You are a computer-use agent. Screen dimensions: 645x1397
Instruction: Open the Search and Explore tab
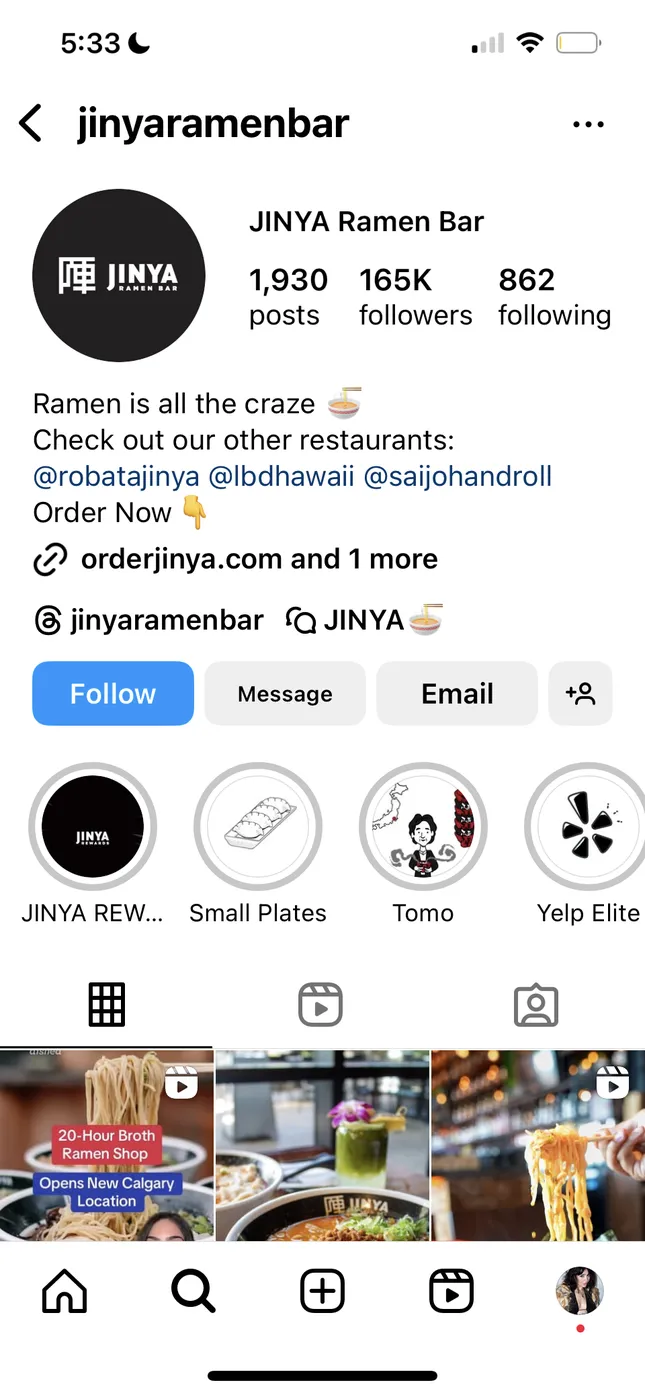pyautogui.click(x=193, y=1291)
